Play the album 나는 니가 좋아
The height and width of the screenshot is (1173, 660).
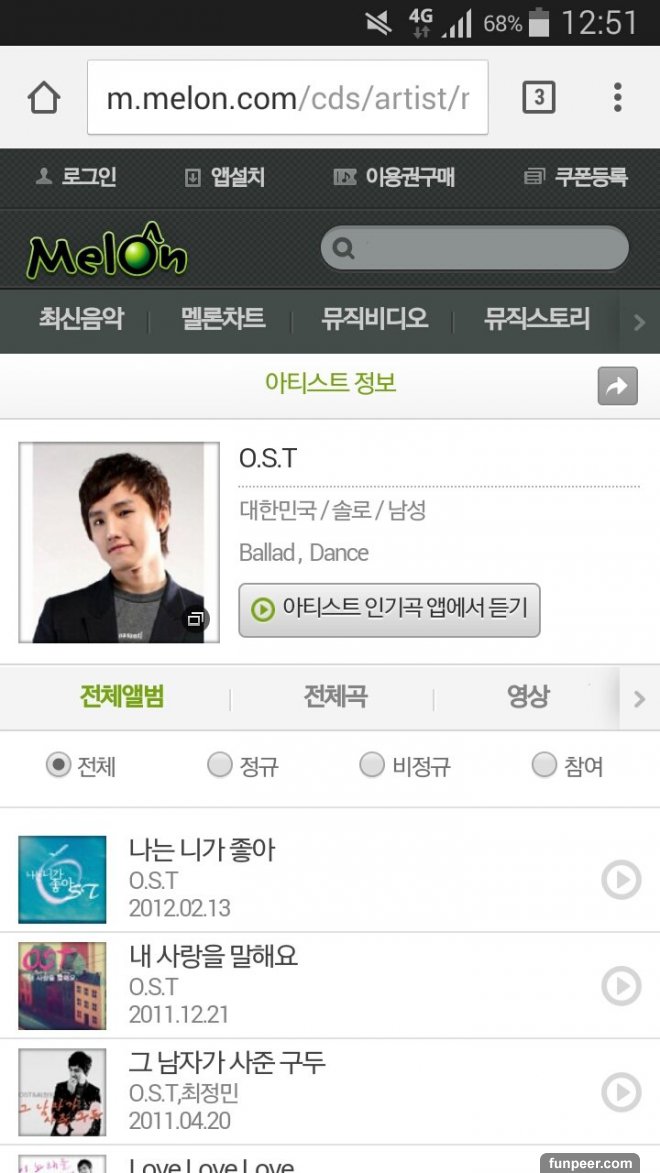(x=621, y=880)
